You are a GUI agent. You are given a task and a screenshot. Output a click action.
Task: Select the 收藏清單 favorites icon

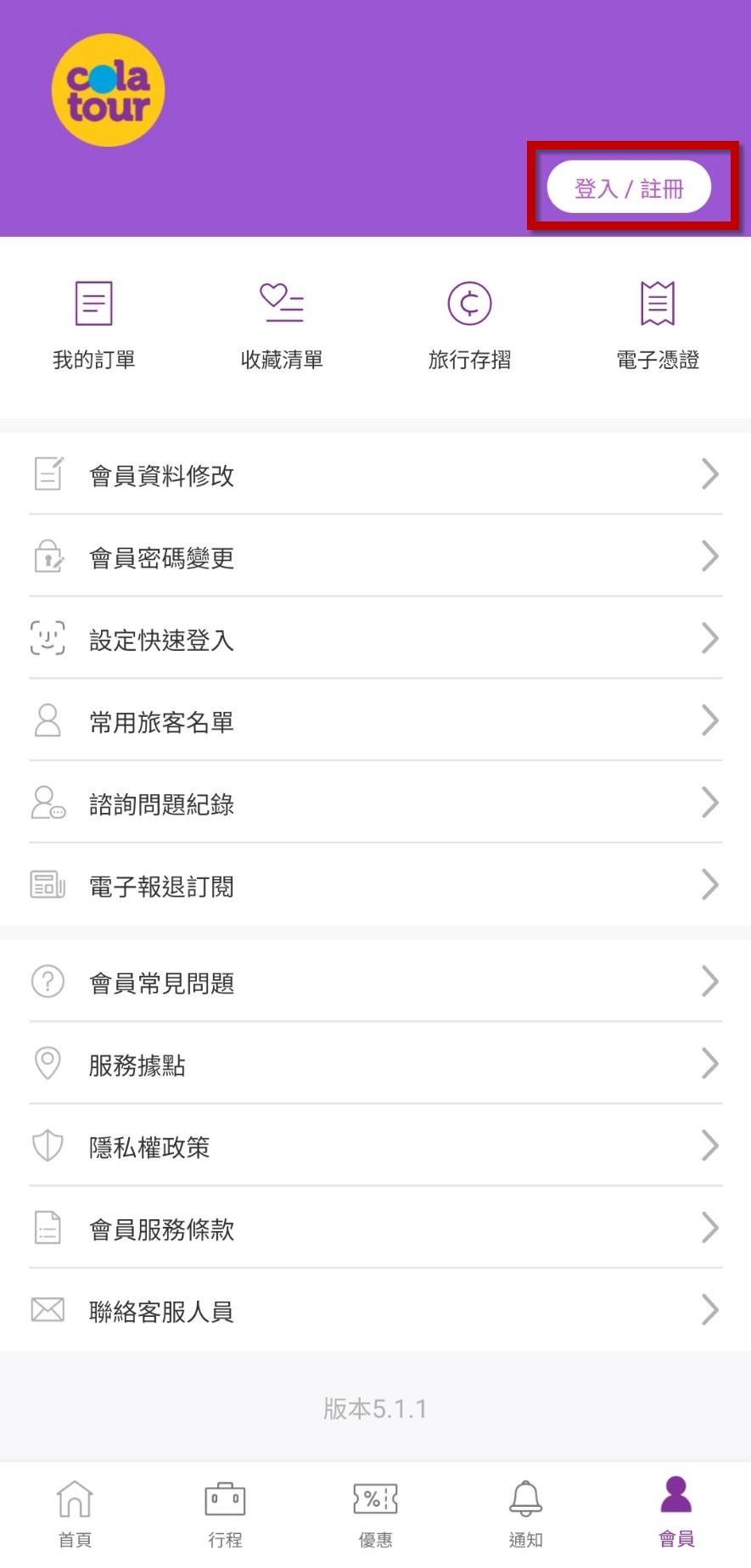point(281,303)
